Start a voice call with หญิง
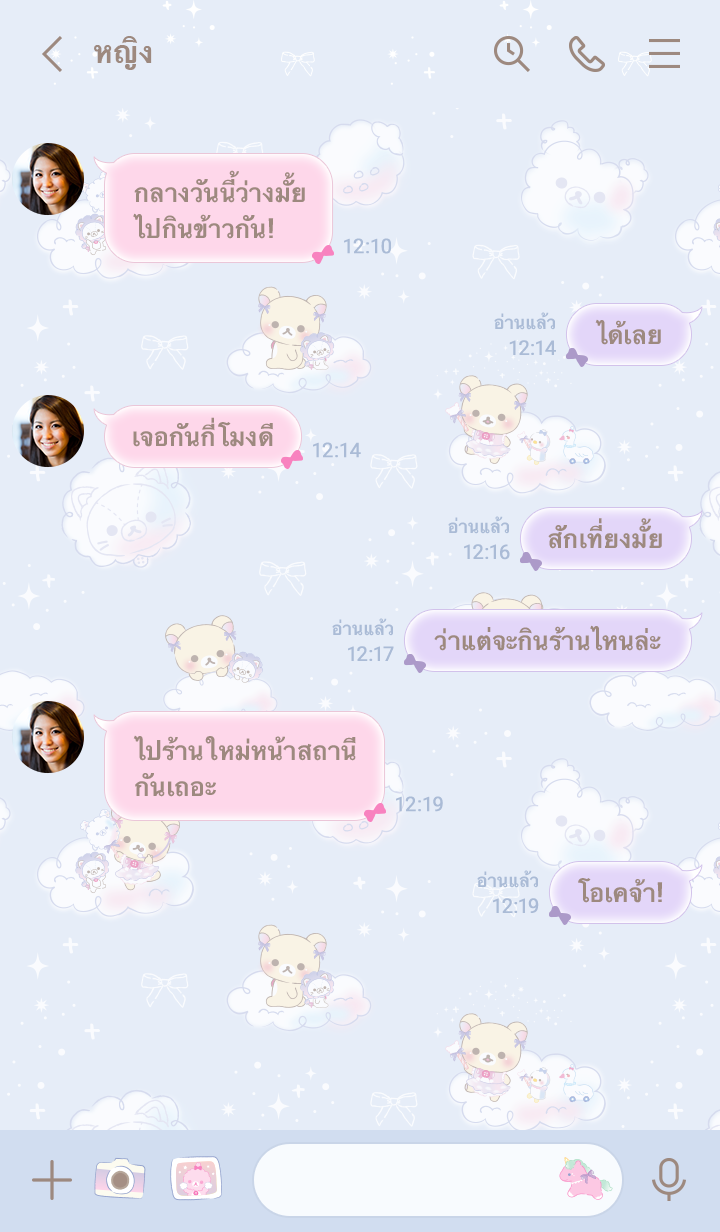720x1232 pixels. [586, 54]
